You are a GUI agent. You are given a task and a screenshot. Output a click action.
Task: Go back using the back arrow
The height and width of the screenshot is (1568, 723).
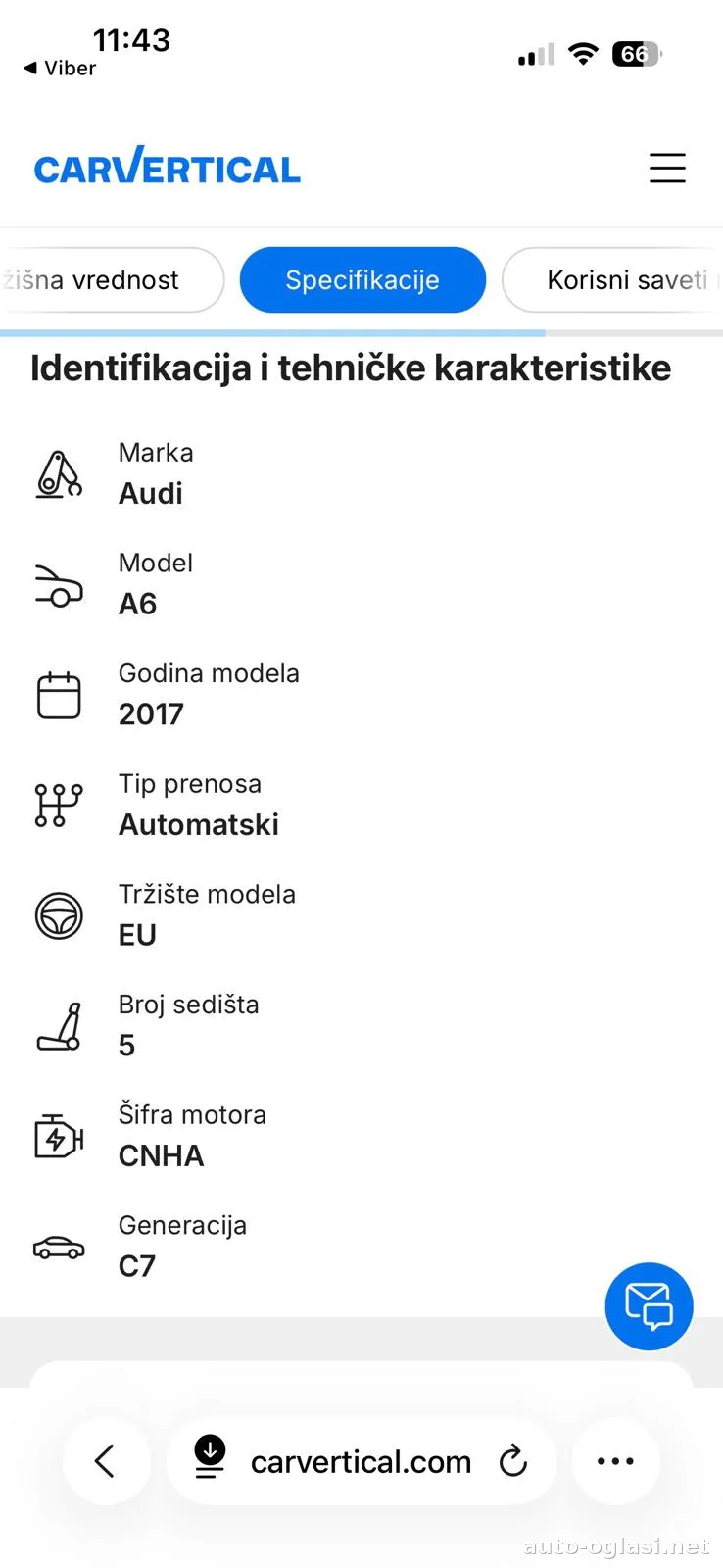point(106,1461)
